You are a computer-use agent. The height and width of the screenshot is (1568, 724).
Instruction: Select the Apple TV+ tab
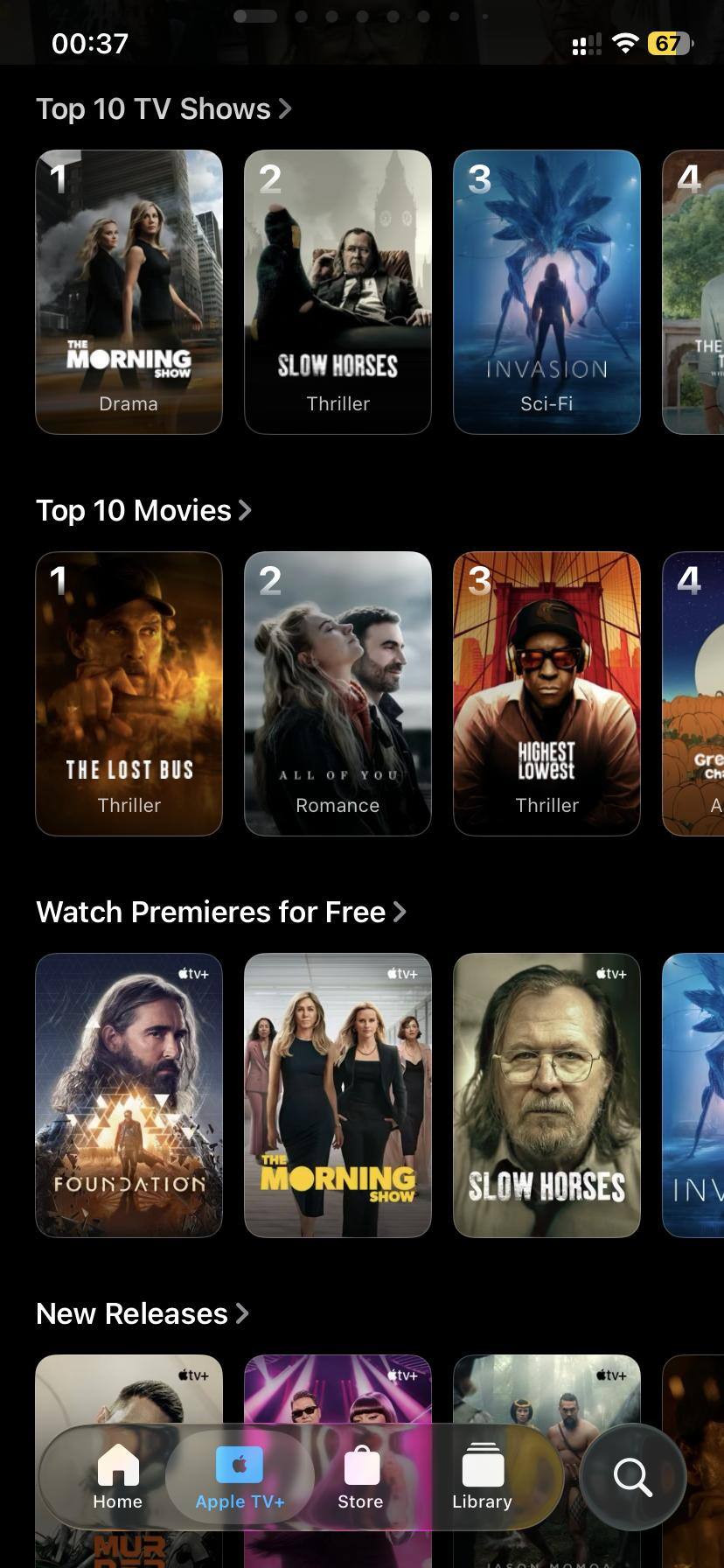[240, 1477]
